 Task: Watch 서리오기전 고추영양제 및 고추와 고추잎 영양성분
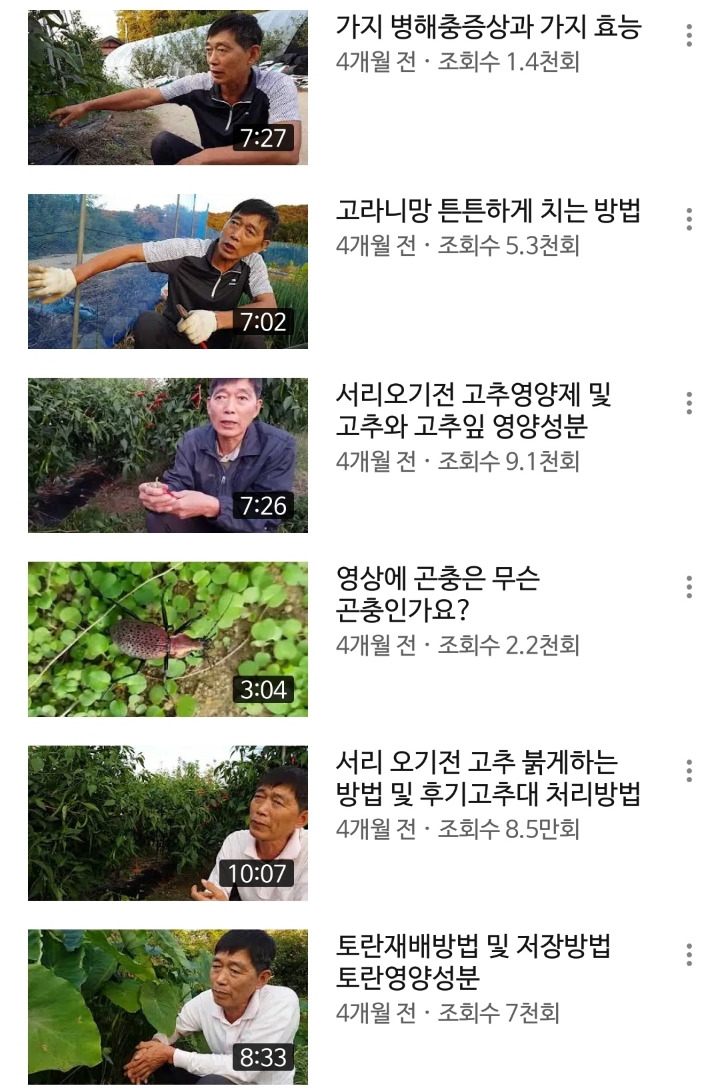point(168,455)
